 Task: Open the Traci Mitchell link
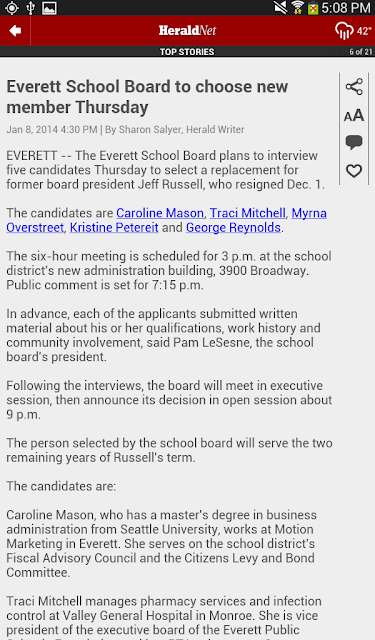pyautogui.click(x=248, y=213)
